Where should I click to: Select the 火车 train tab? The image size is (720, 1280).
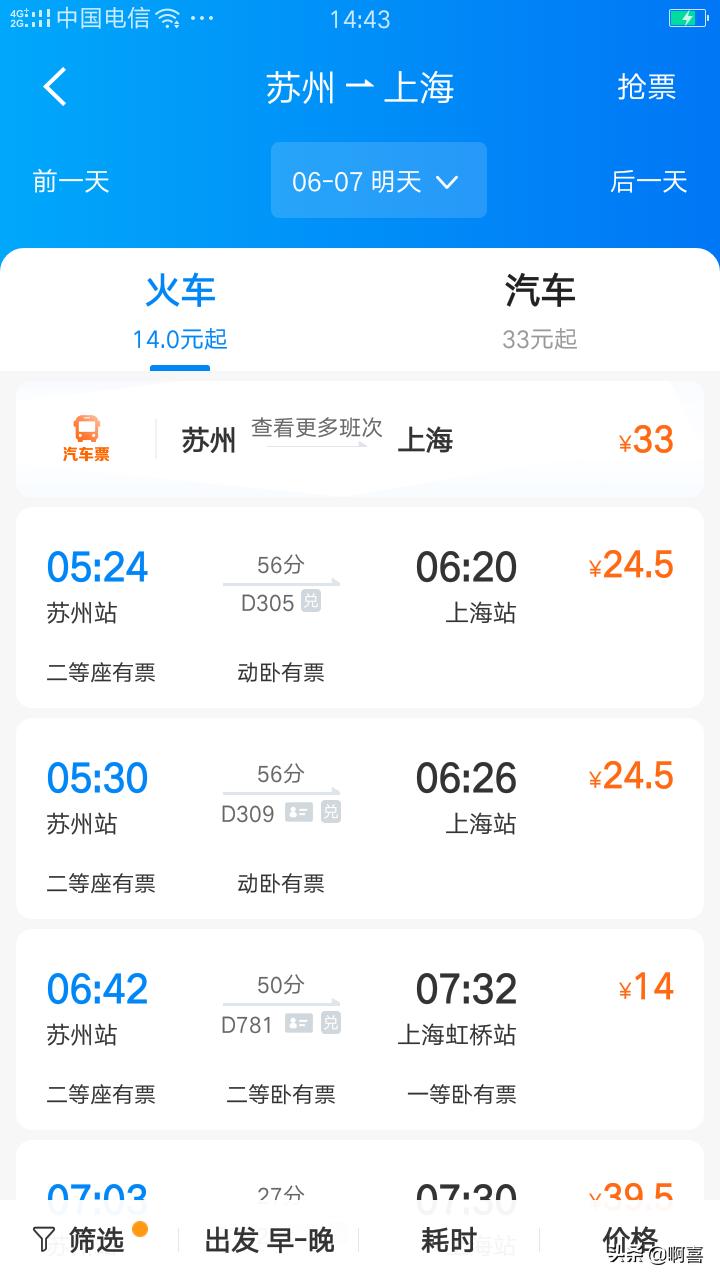point(180,310)
